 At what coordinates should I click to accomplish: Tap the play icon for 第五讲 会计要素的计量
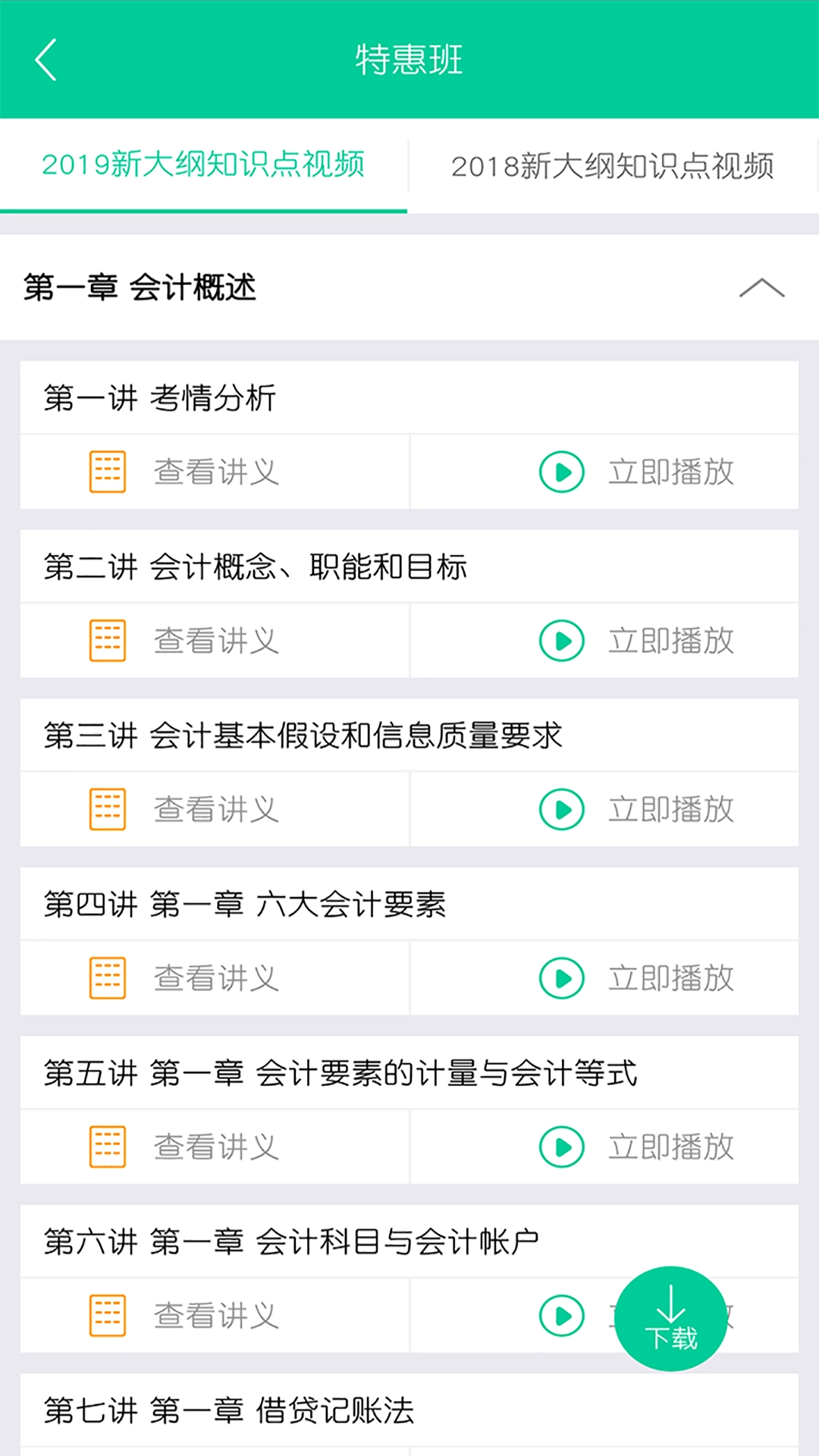pos(561,1147)
